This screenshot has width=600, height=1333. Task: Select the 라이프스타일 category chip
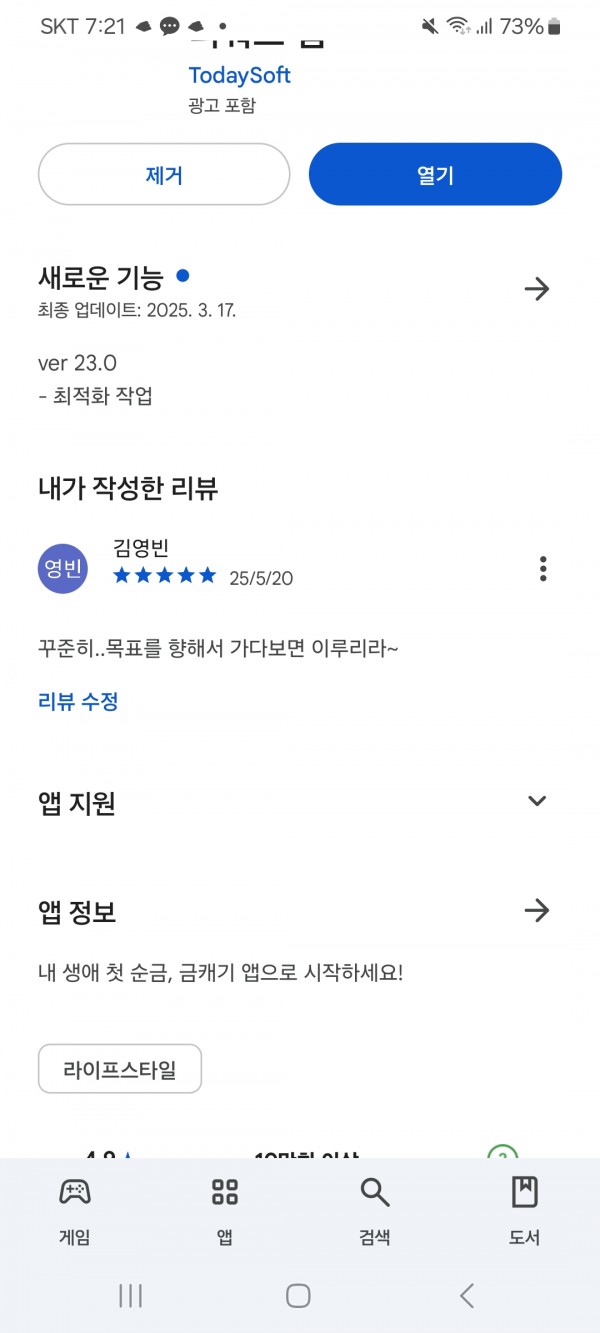click(x=120, y=1069)
